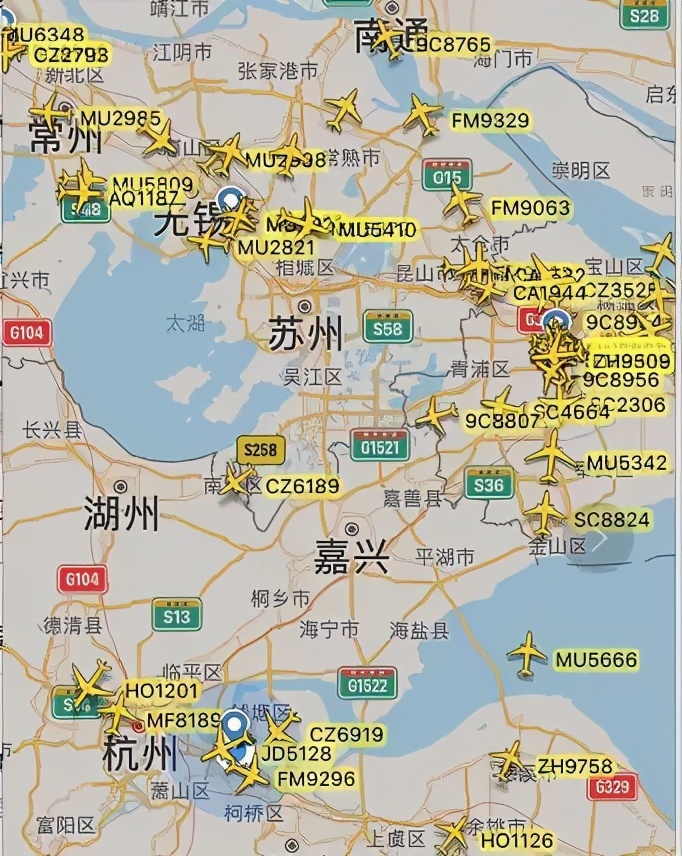
Task: Open the airport pin near Wuxi
Action: tap(231, 198)
